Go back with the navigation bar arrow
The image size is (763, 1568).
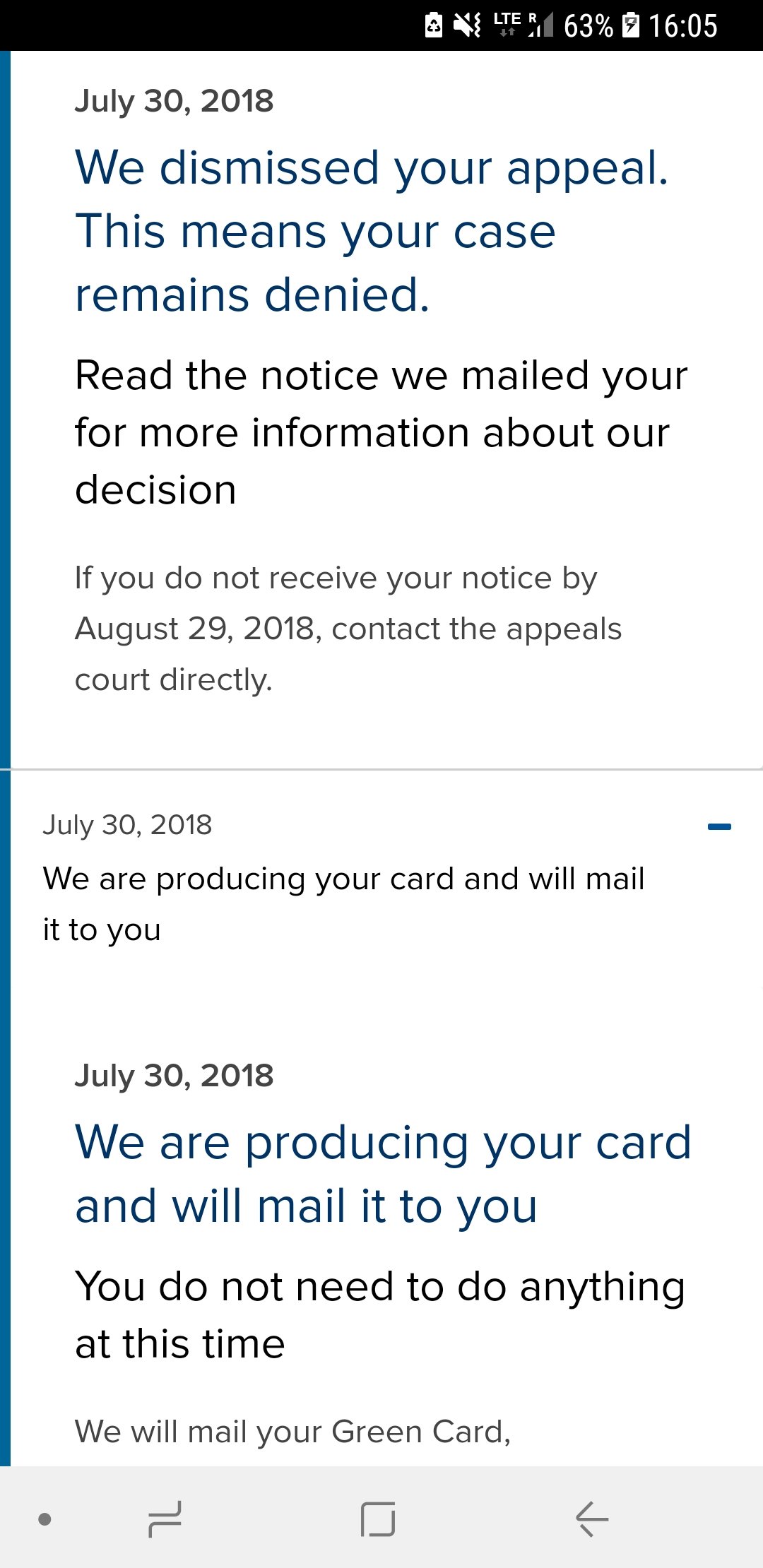pos(592,1519)
